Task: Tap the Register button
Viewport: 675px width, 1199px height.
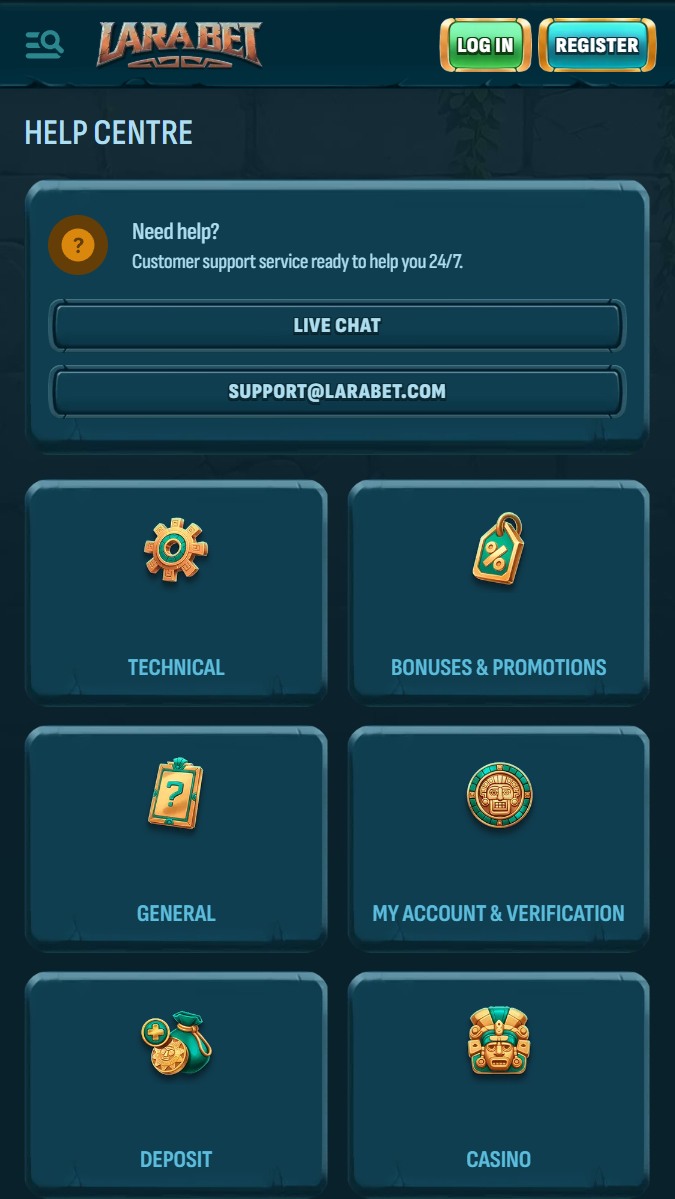Action: pos(597,45)
